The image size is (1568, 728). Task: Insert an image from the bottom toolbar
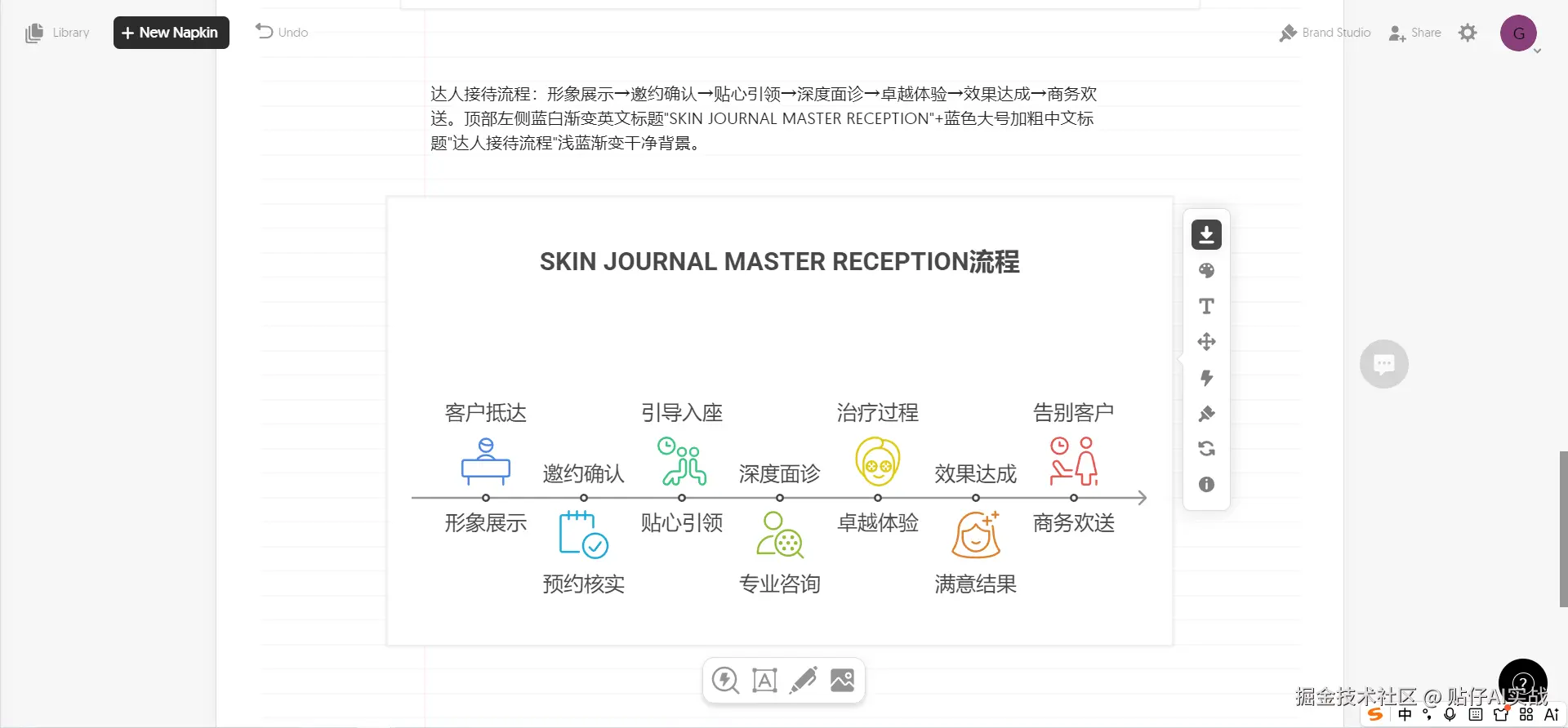(842, 680)
